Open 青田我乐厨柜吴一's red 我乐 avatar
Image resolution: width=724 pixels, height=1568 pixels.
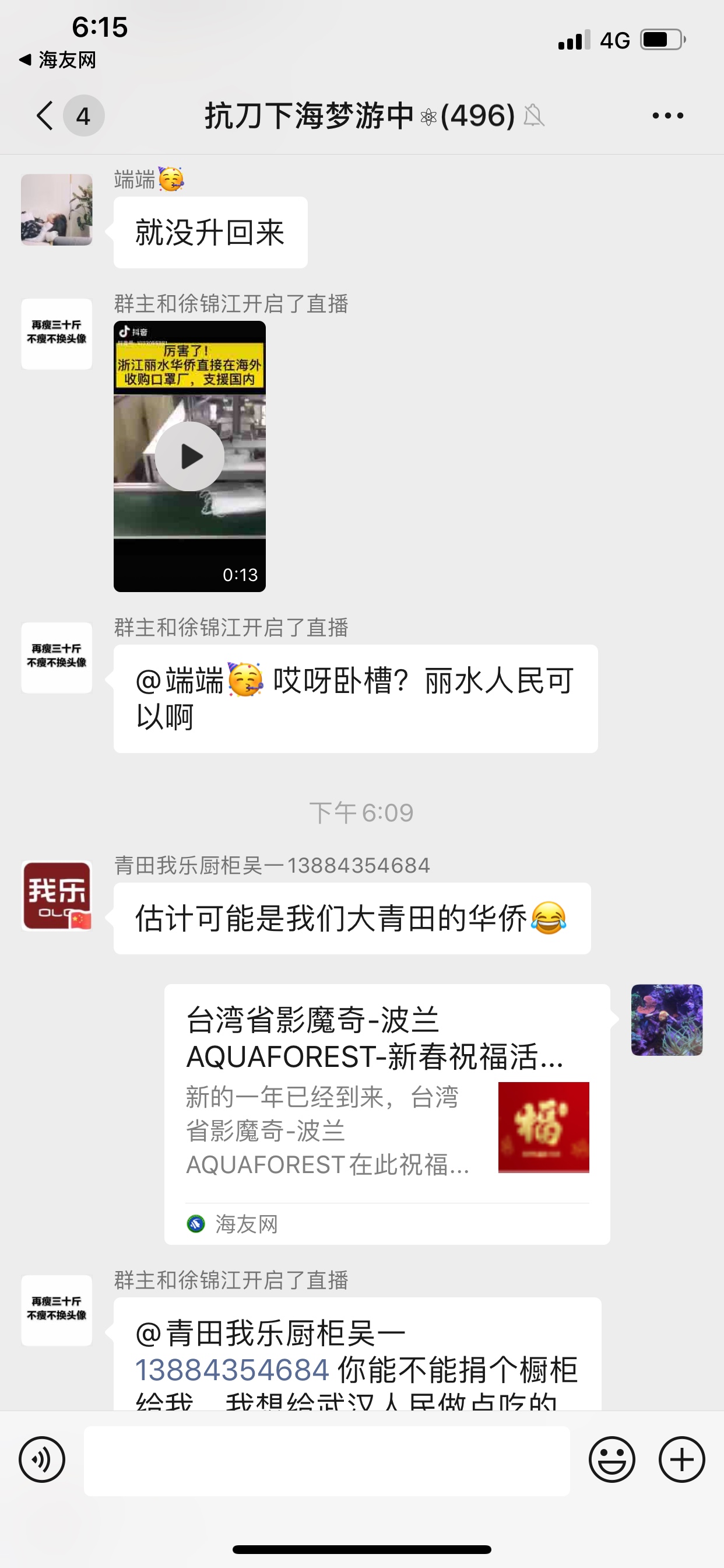pyautogui.click(x=57, y=895)
